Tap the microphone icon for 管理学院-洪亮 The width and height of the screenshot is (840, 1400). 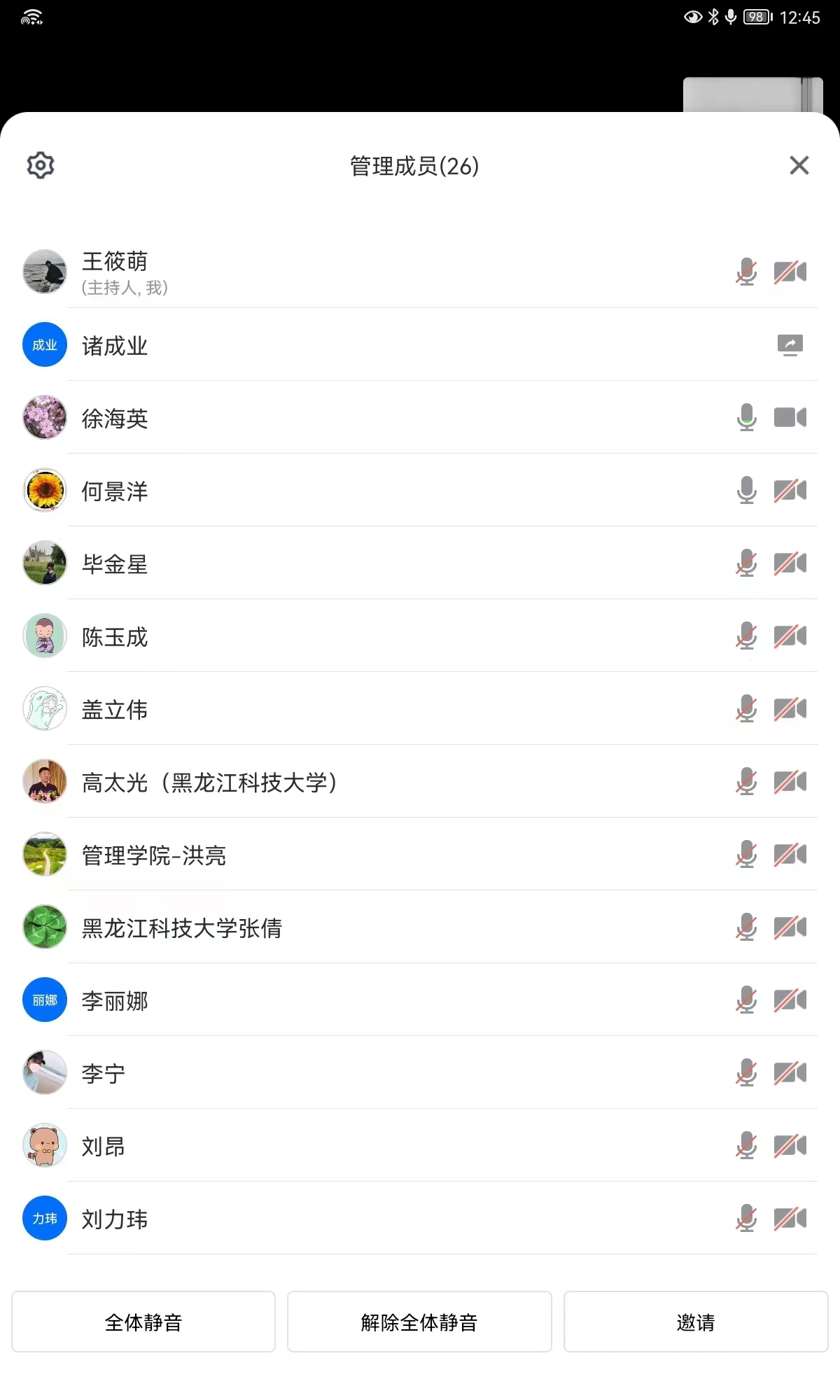click(x=747, y=855)
